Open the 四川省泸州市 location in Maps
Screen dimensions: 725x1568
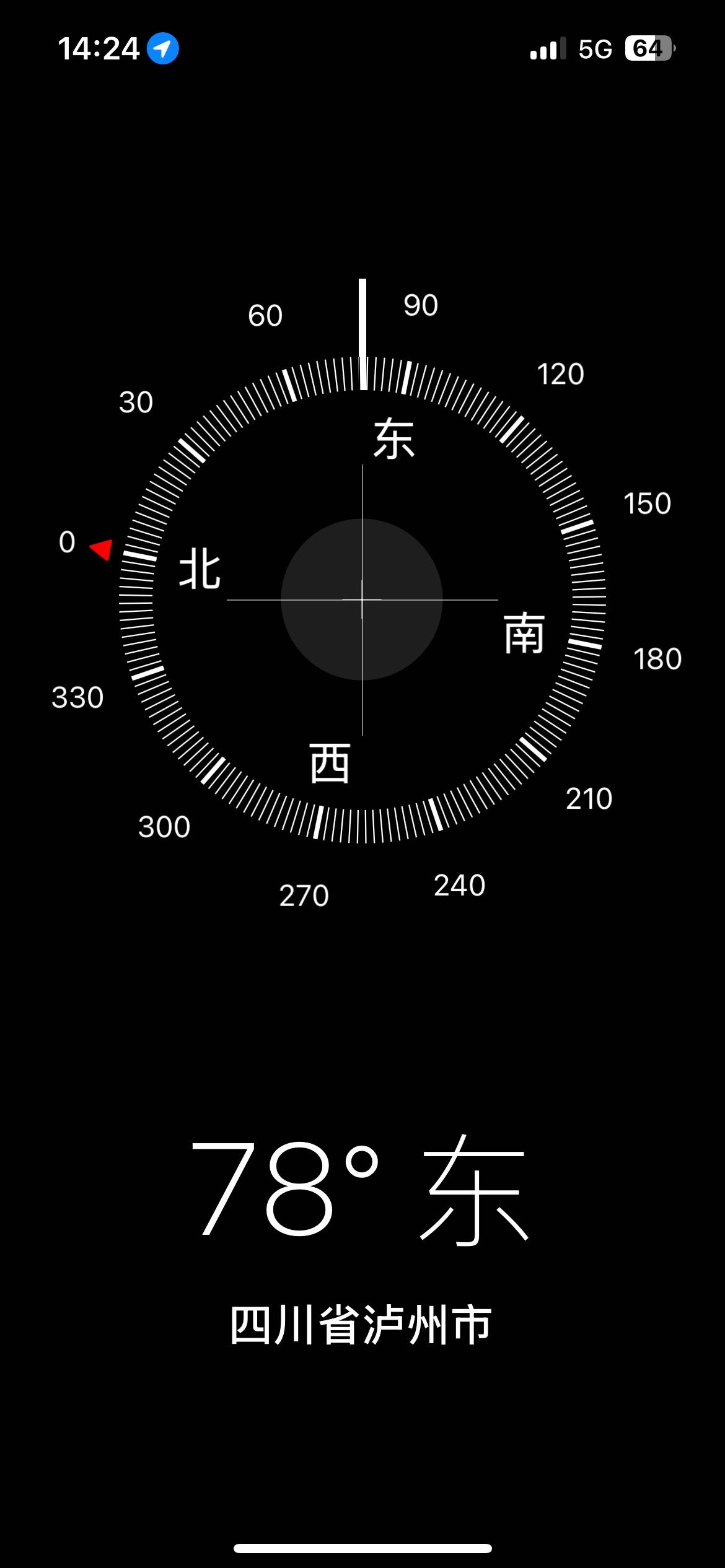click(362, 1325)
